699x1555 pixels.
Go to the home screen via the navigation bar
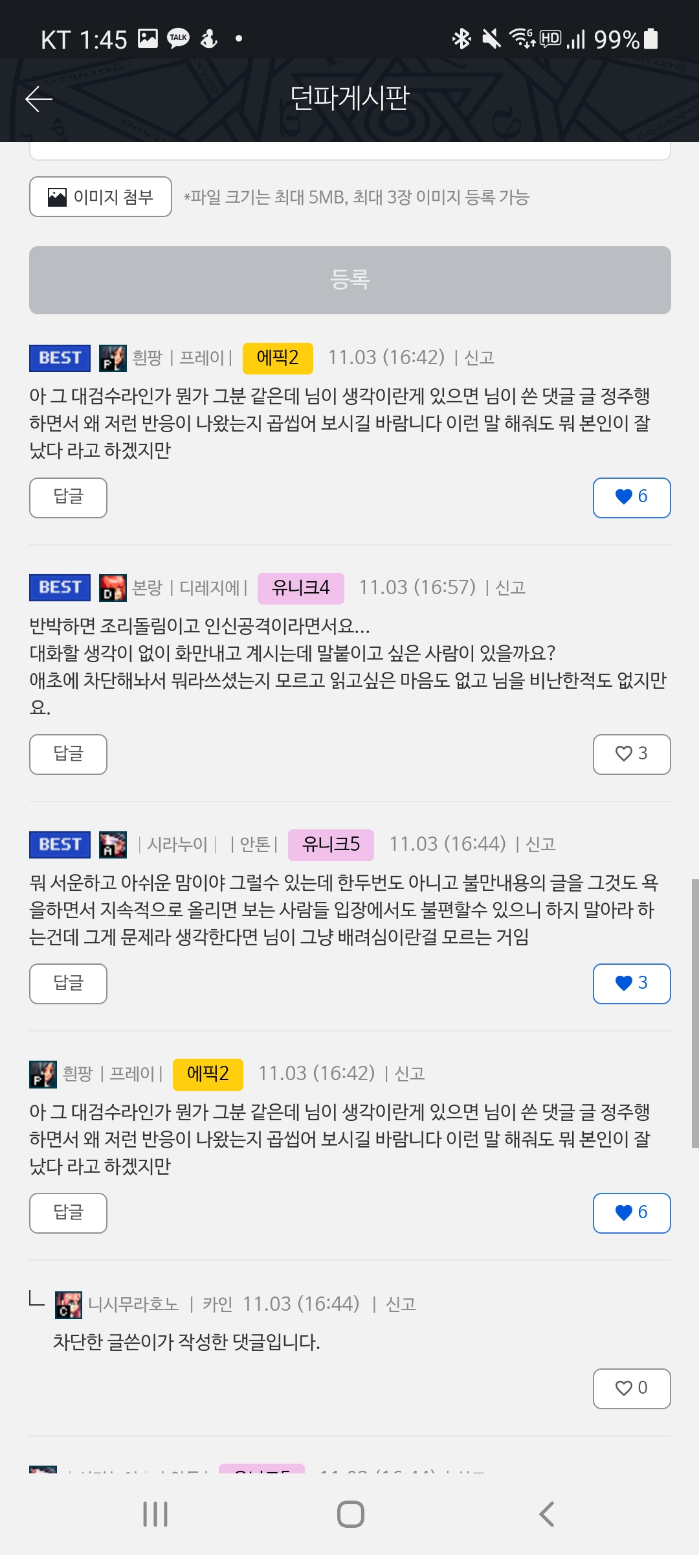350,1514
